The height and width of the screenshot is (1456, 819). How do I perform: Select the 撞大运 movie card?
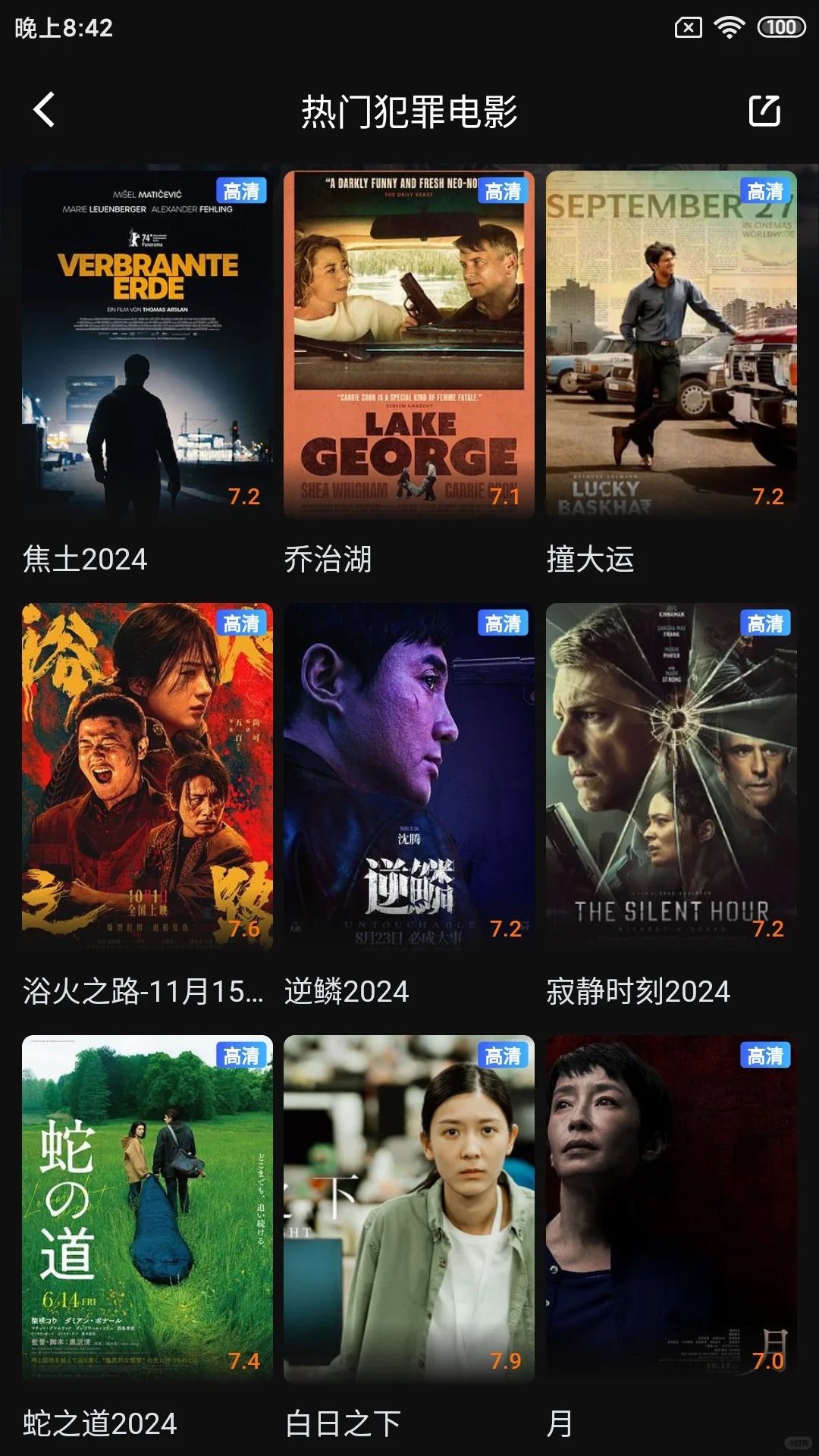[671, 345]
